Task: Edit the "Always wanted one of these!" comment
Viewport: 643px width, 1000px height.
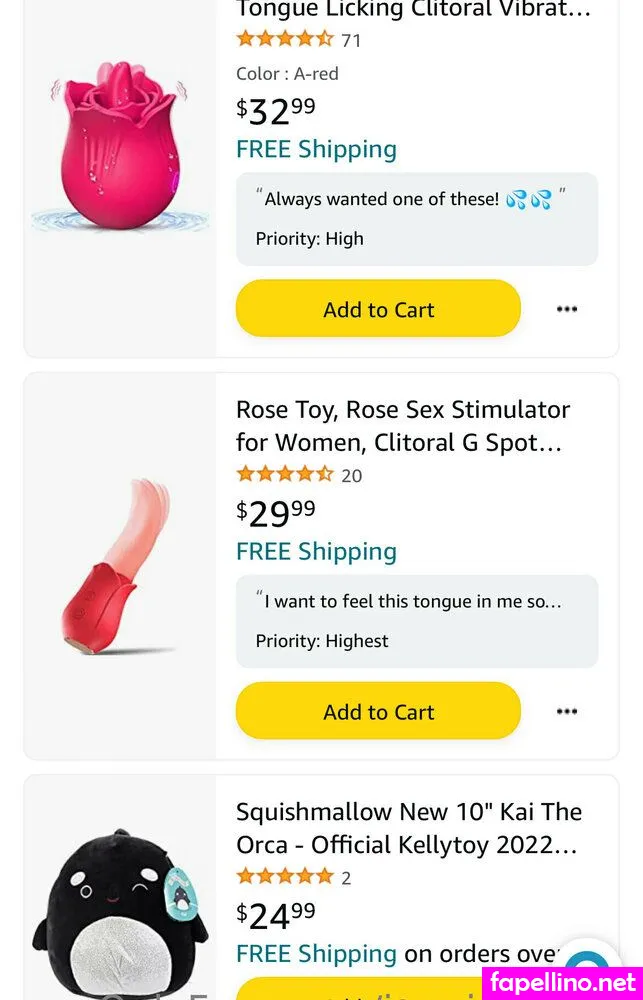Action: [x=416, y=218]
